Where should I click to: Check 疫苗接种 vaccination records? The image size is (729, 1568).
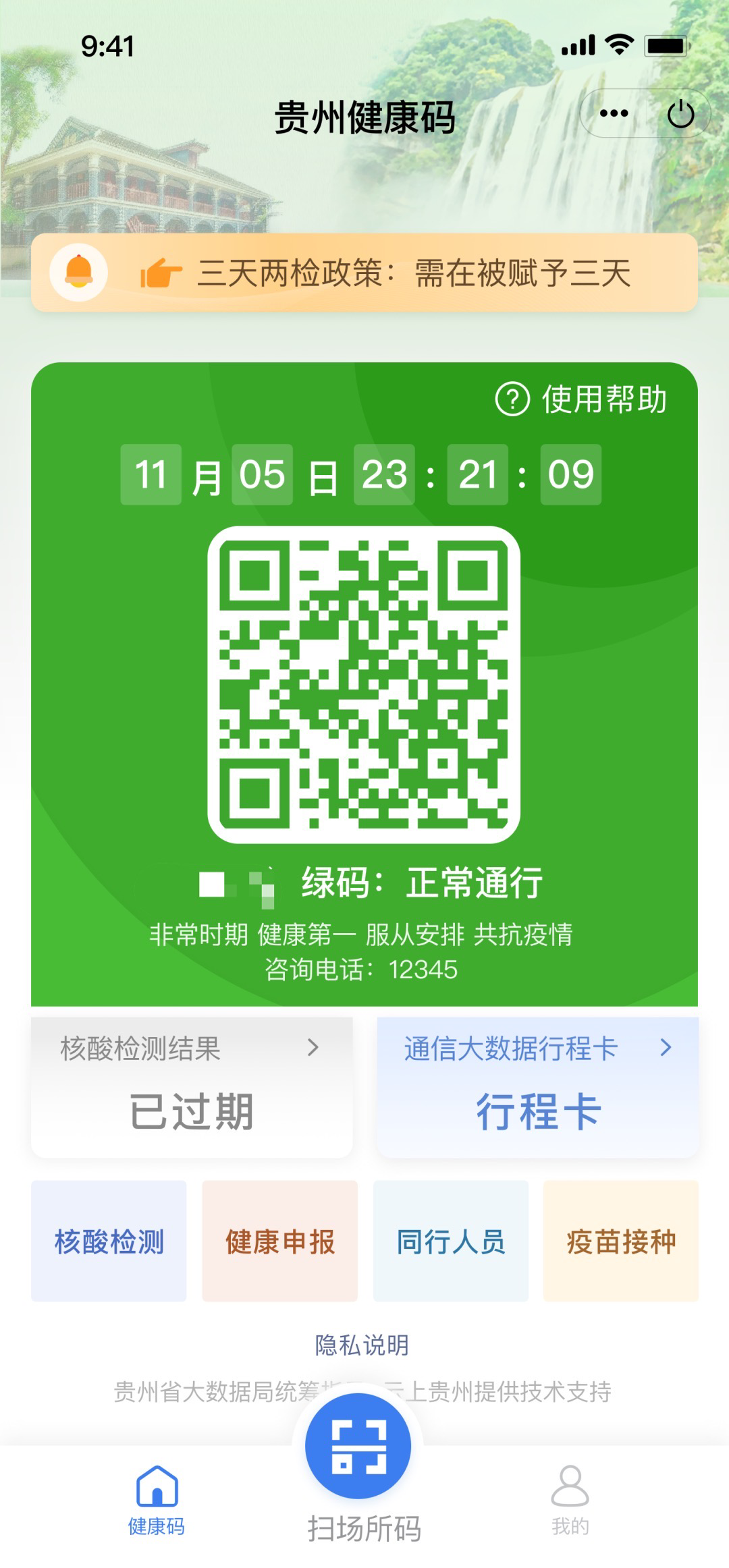point(621,1241)
